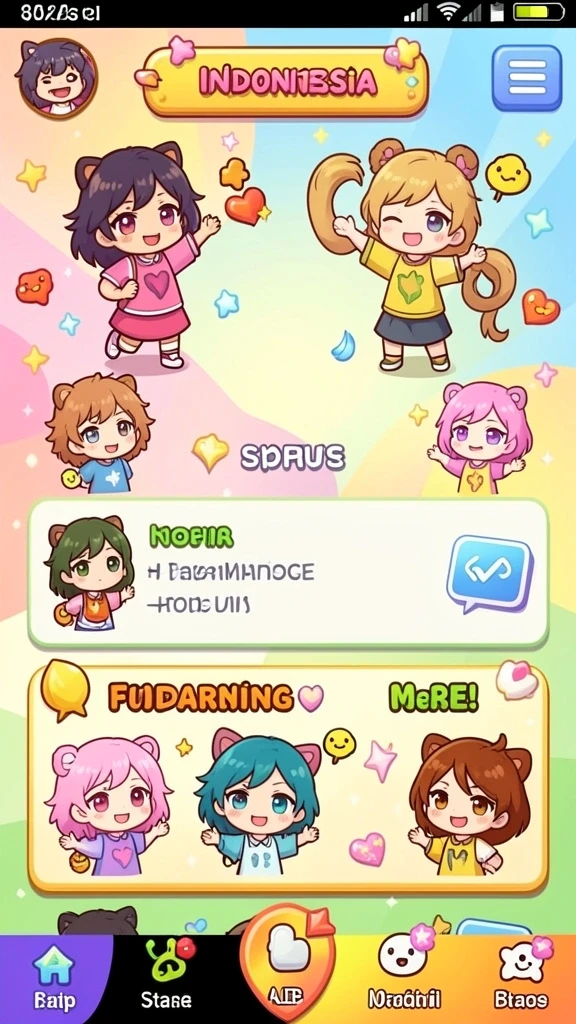Switch to the Btaos tab
Viewport: 576px width, 1024px height.
pyautogui.click(x=520, y=979)
